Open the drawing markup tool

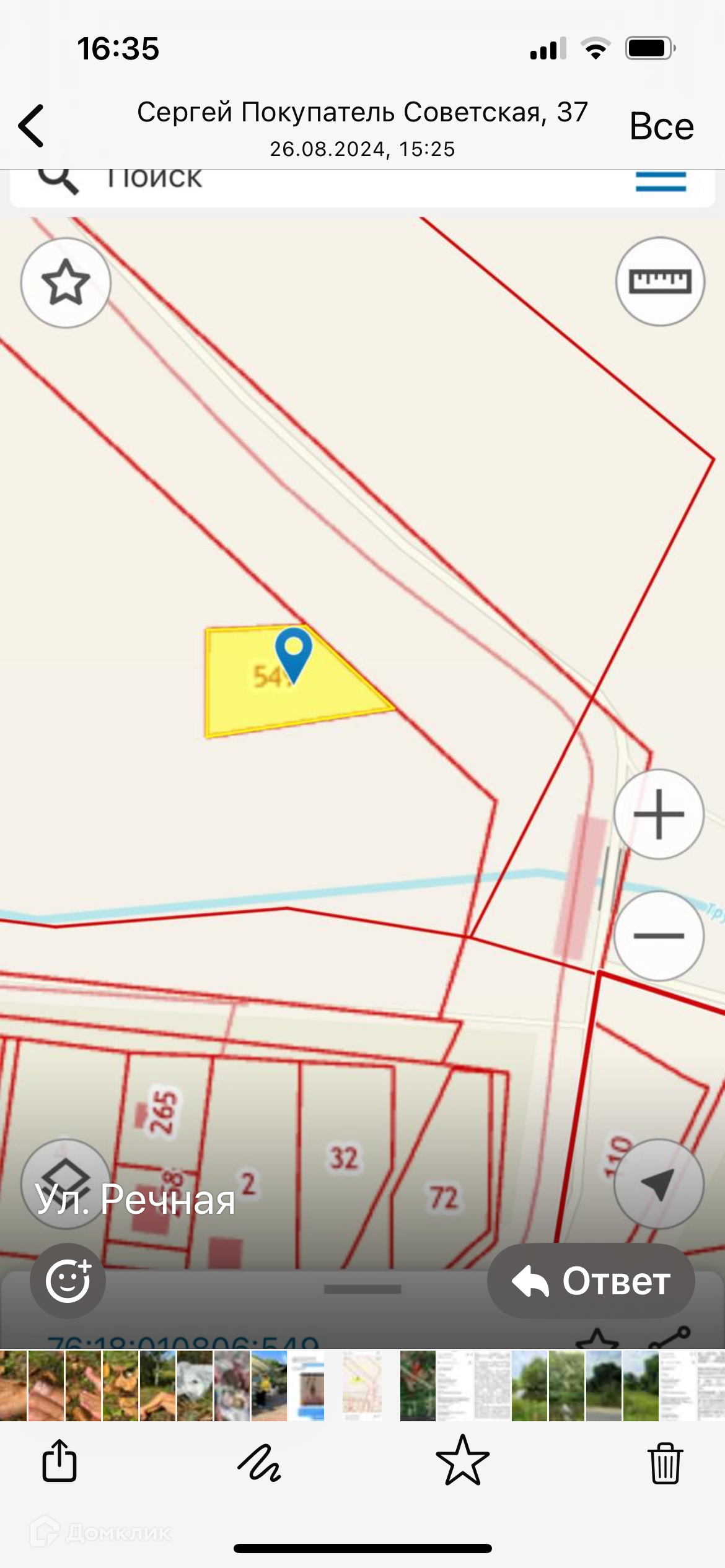pyautogui.click(x=260, y=1462)
